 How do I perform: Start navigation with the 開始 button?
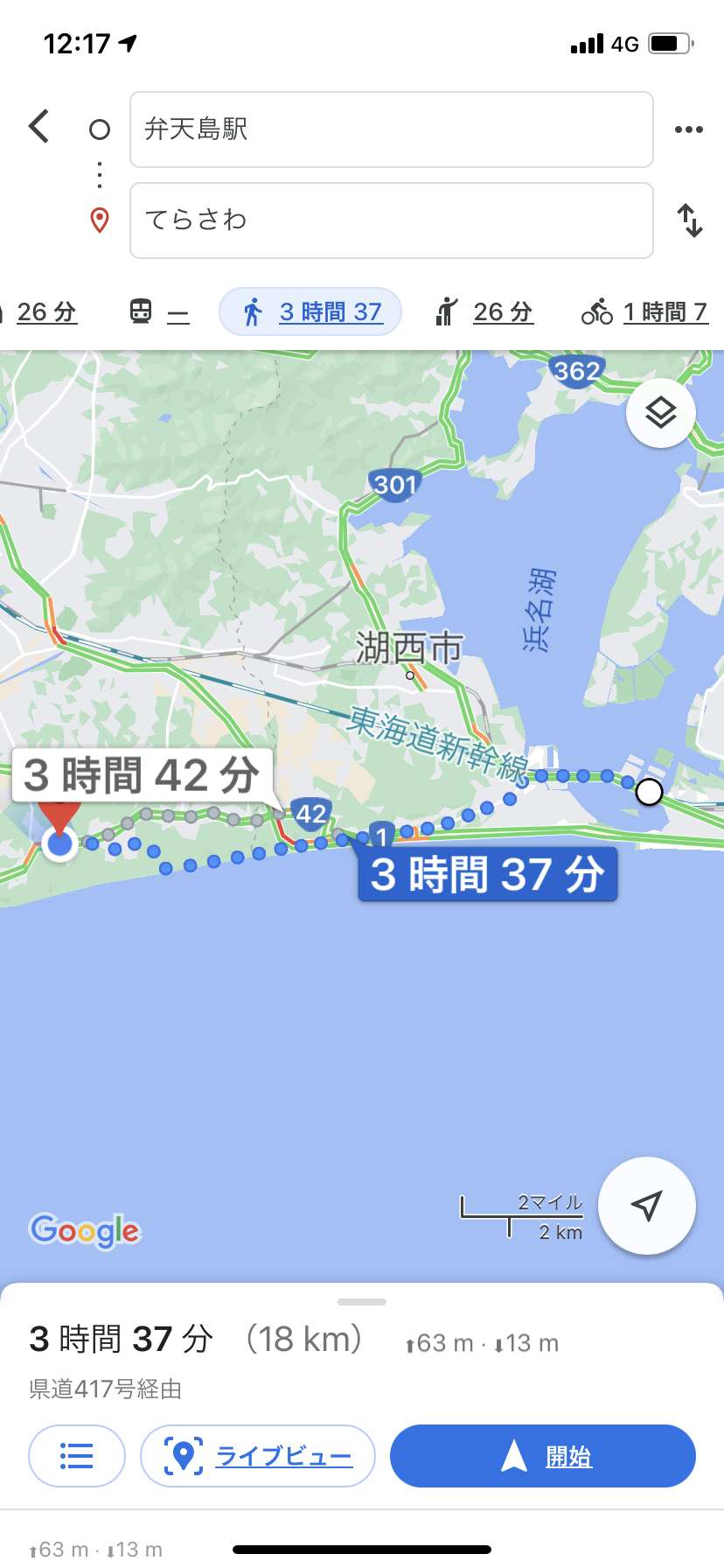click(x=543, y=1456)
